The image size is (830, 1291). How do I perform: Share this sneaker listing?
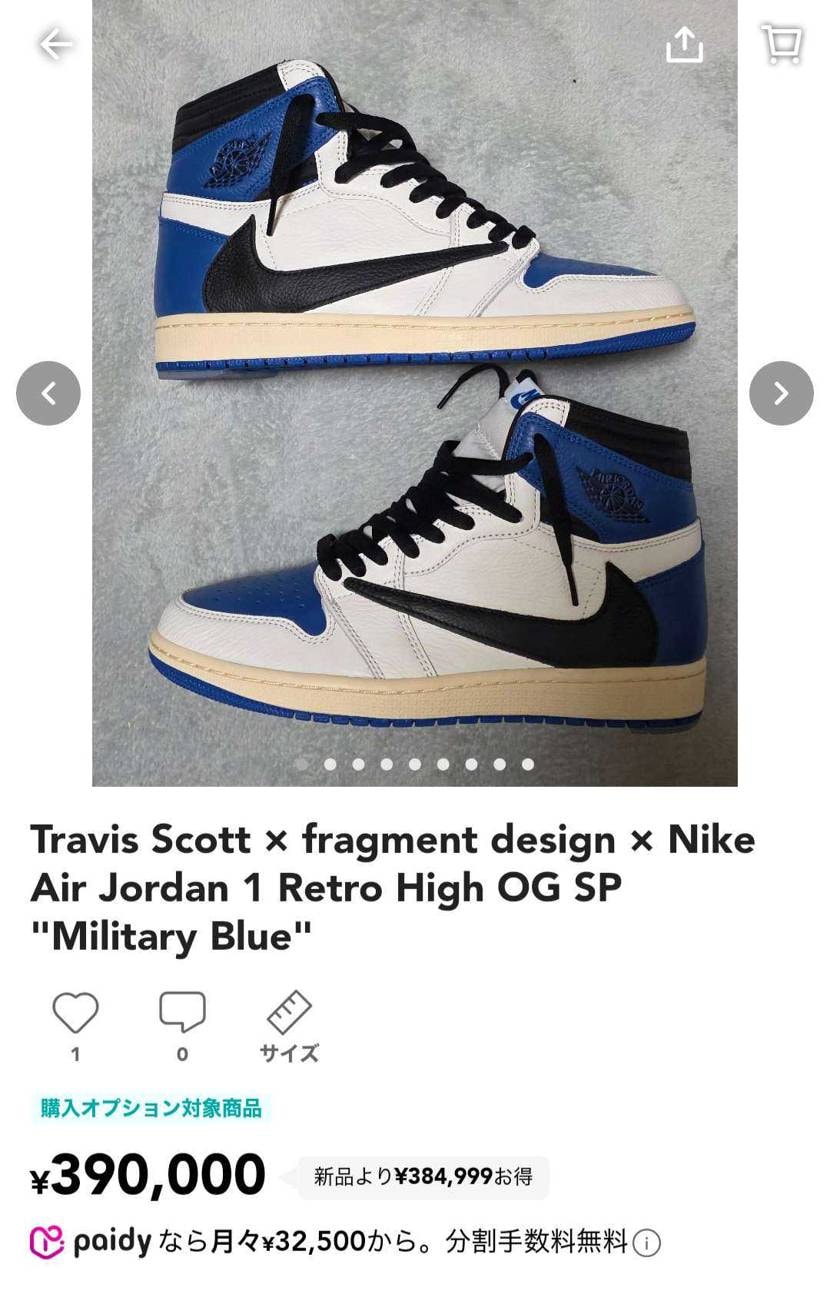click(685, 44)
